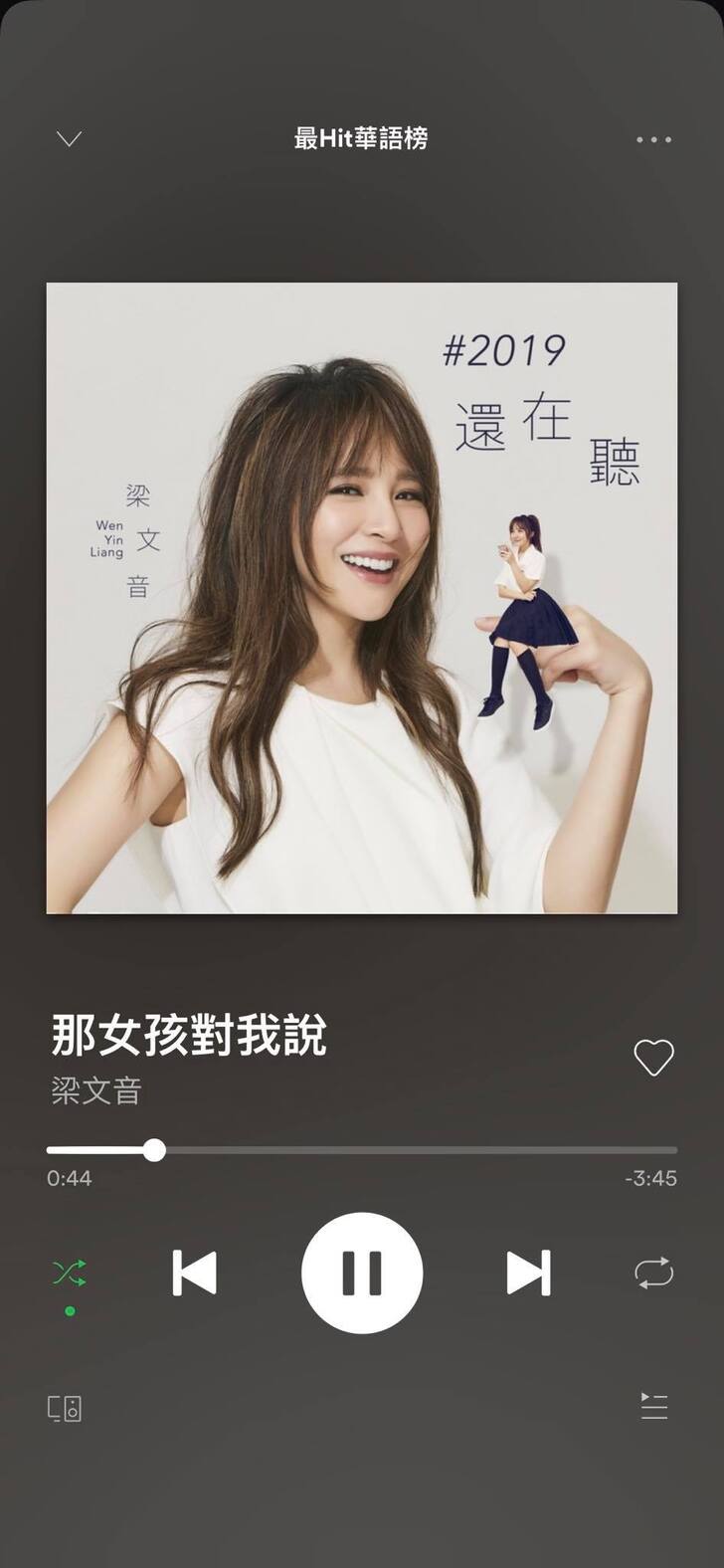Open artist 梁文音 below the song title
Screen dimensions: 724x1568
click(x=96, y=1091)
